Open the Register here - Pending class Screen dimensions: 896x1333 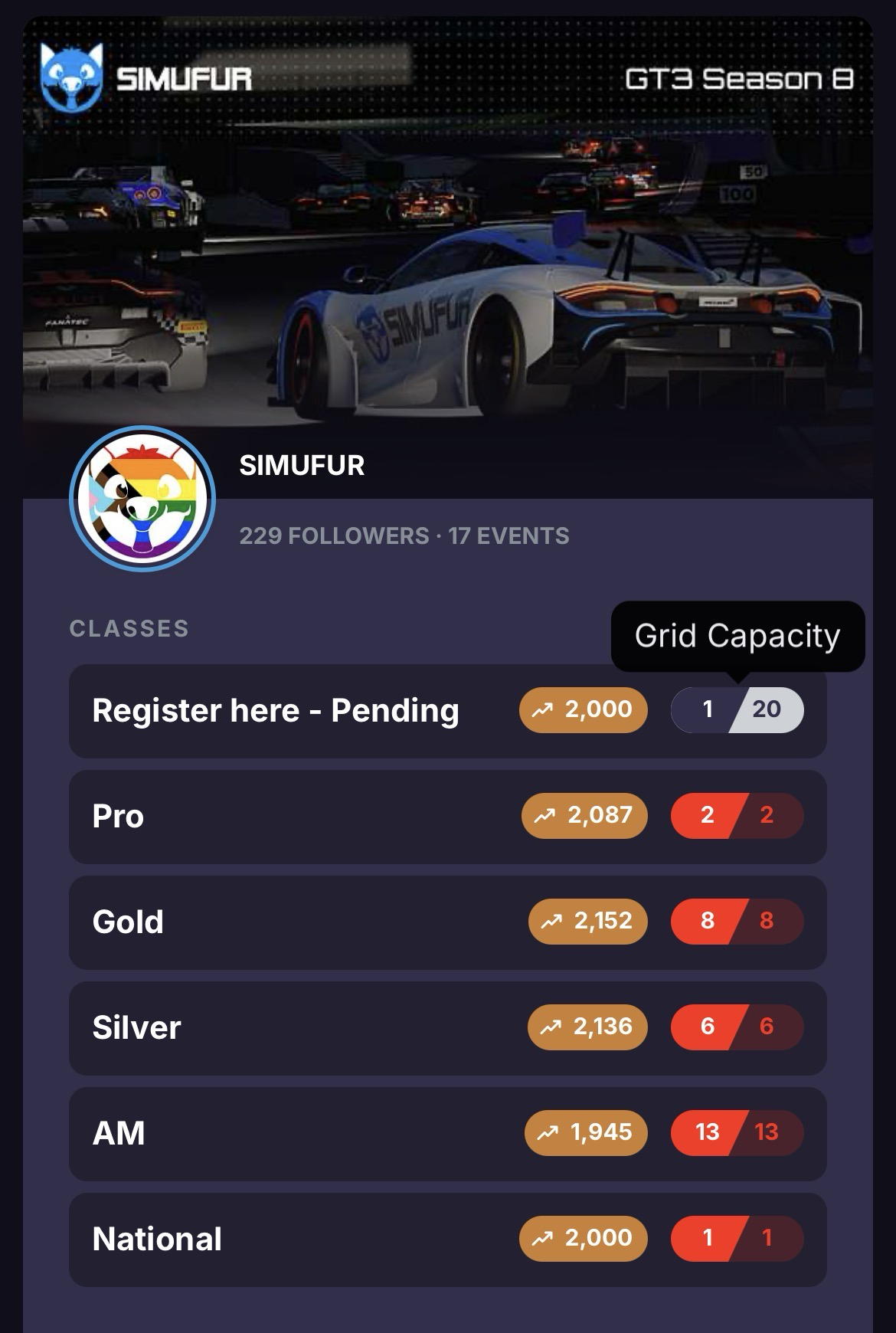pyautogui.click(x=276, y=711)
